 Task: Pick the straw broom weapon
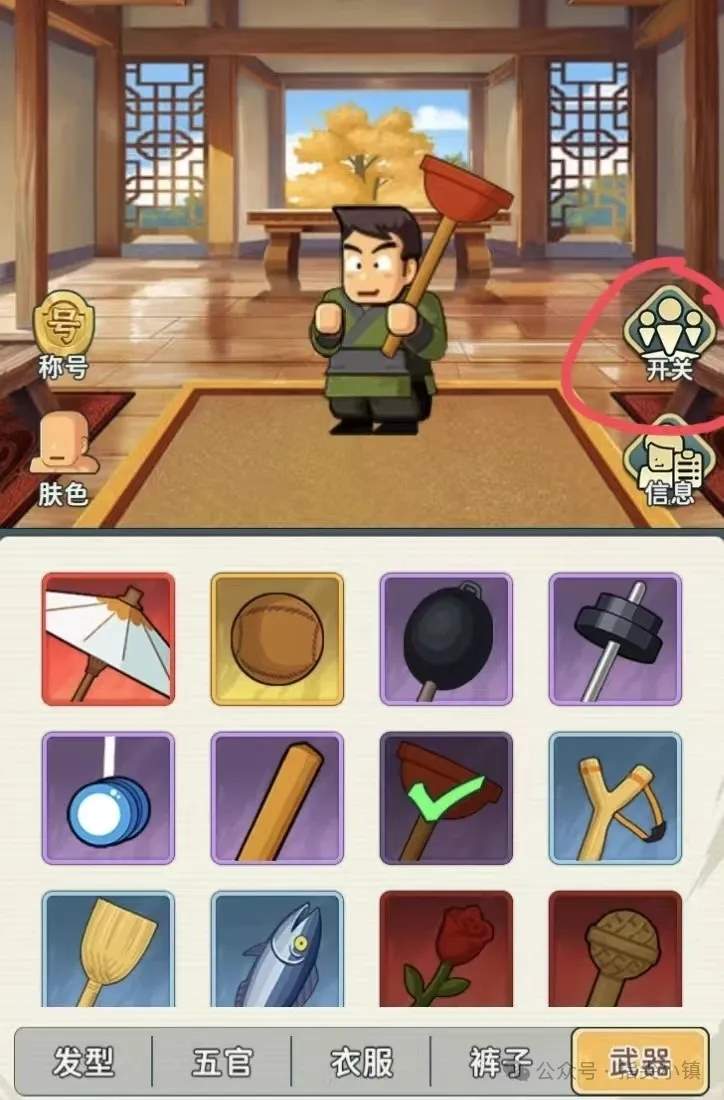click(108, 950)
